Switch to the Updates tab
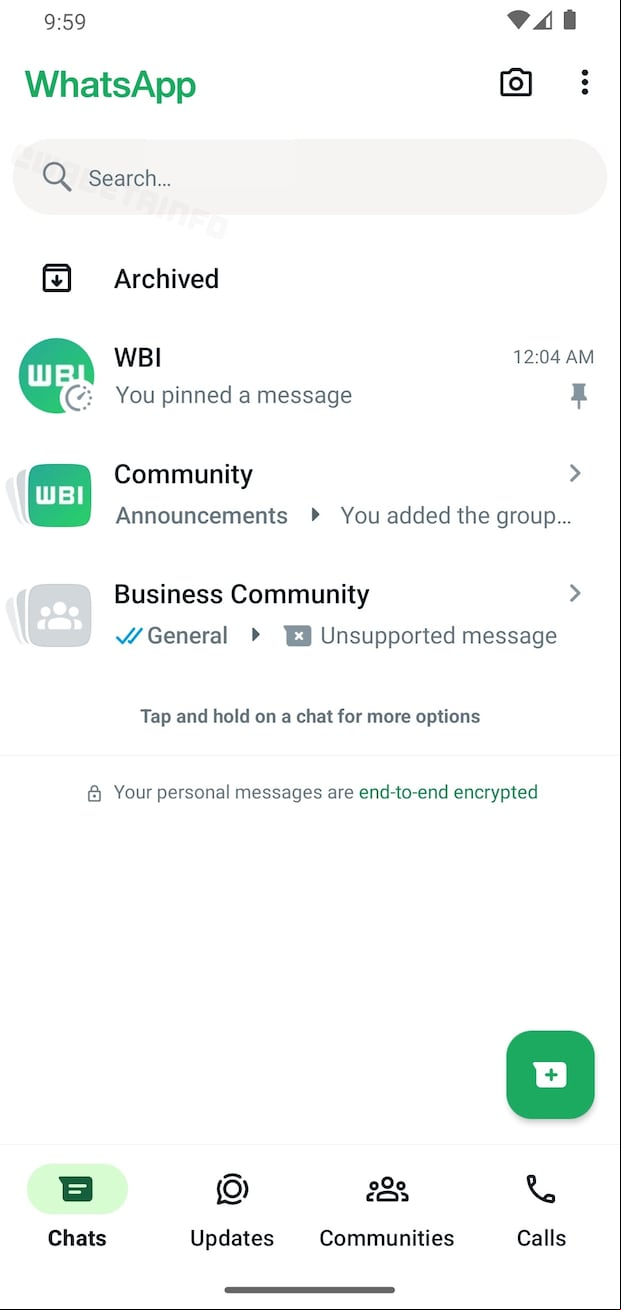621x1310 pixels. (232, 1210)
